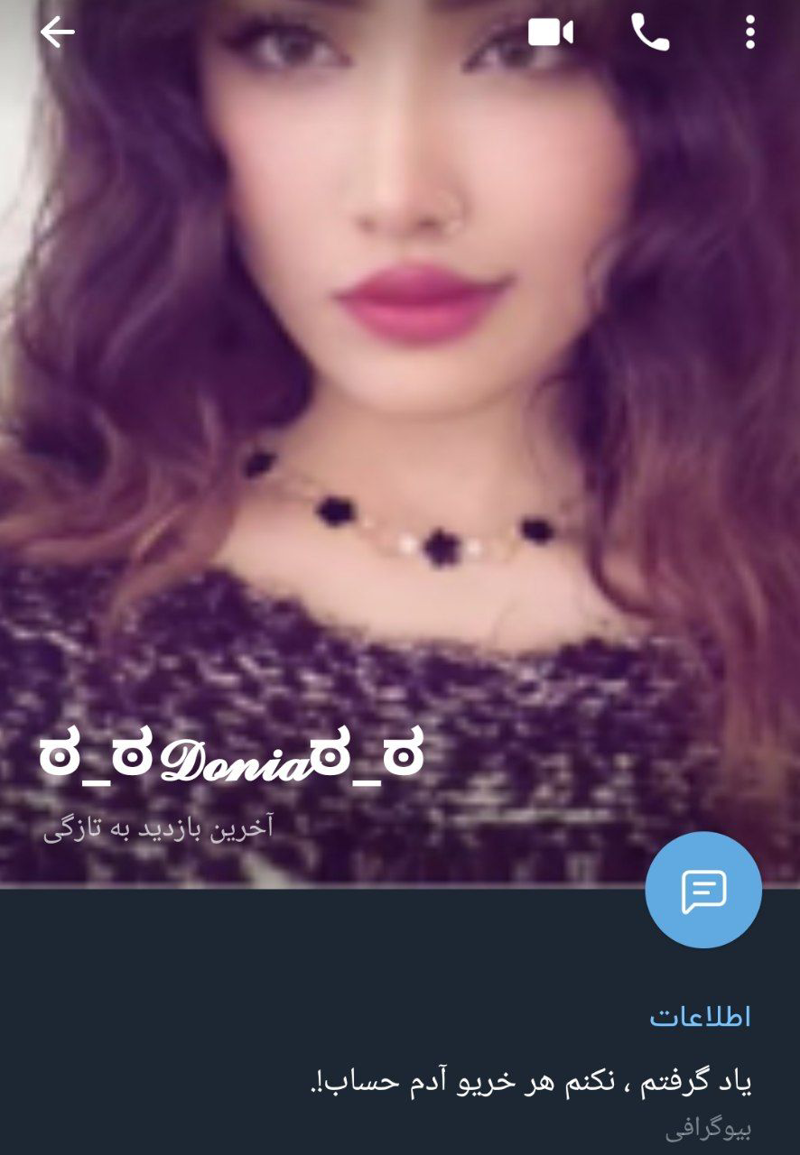Open the three-dot overflow menu
This screenshot has width=800, height=1155.
pyautogui.click(x=750, y=34)
